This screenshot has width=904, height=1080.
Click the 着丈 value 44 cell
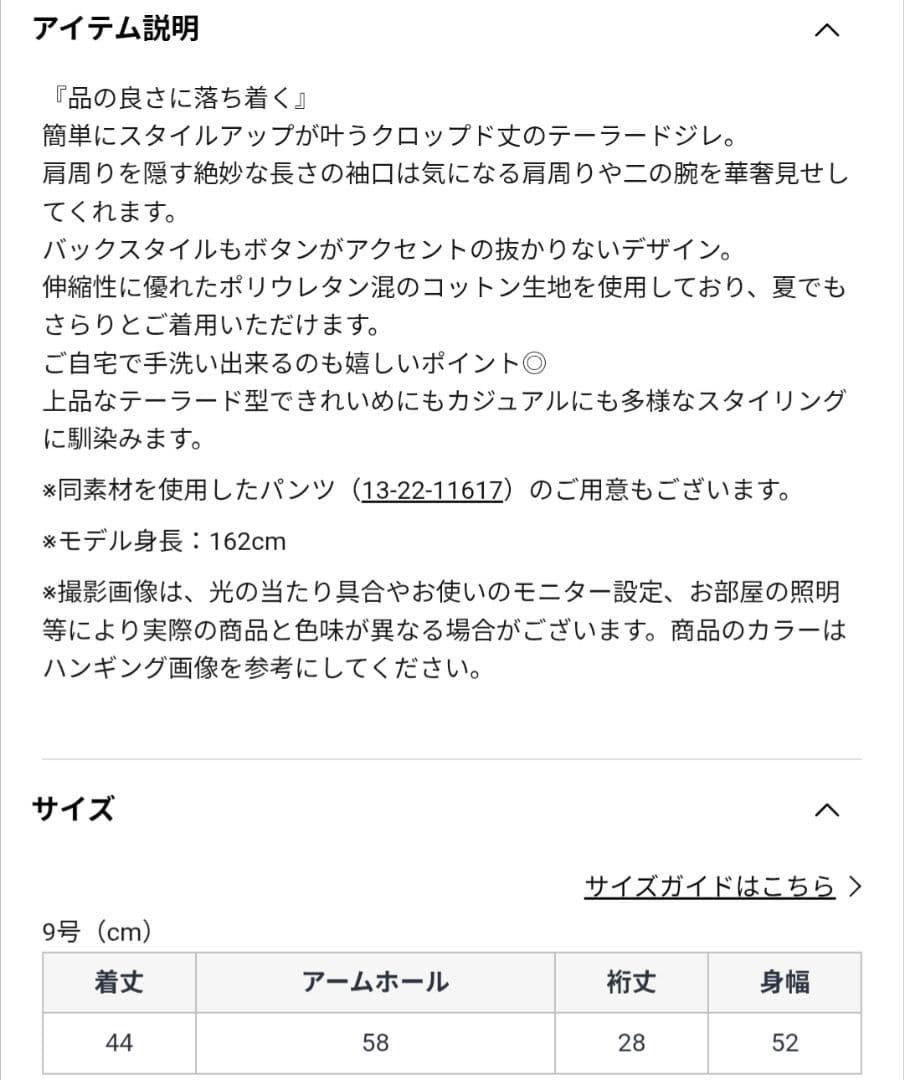point(118,1042)
